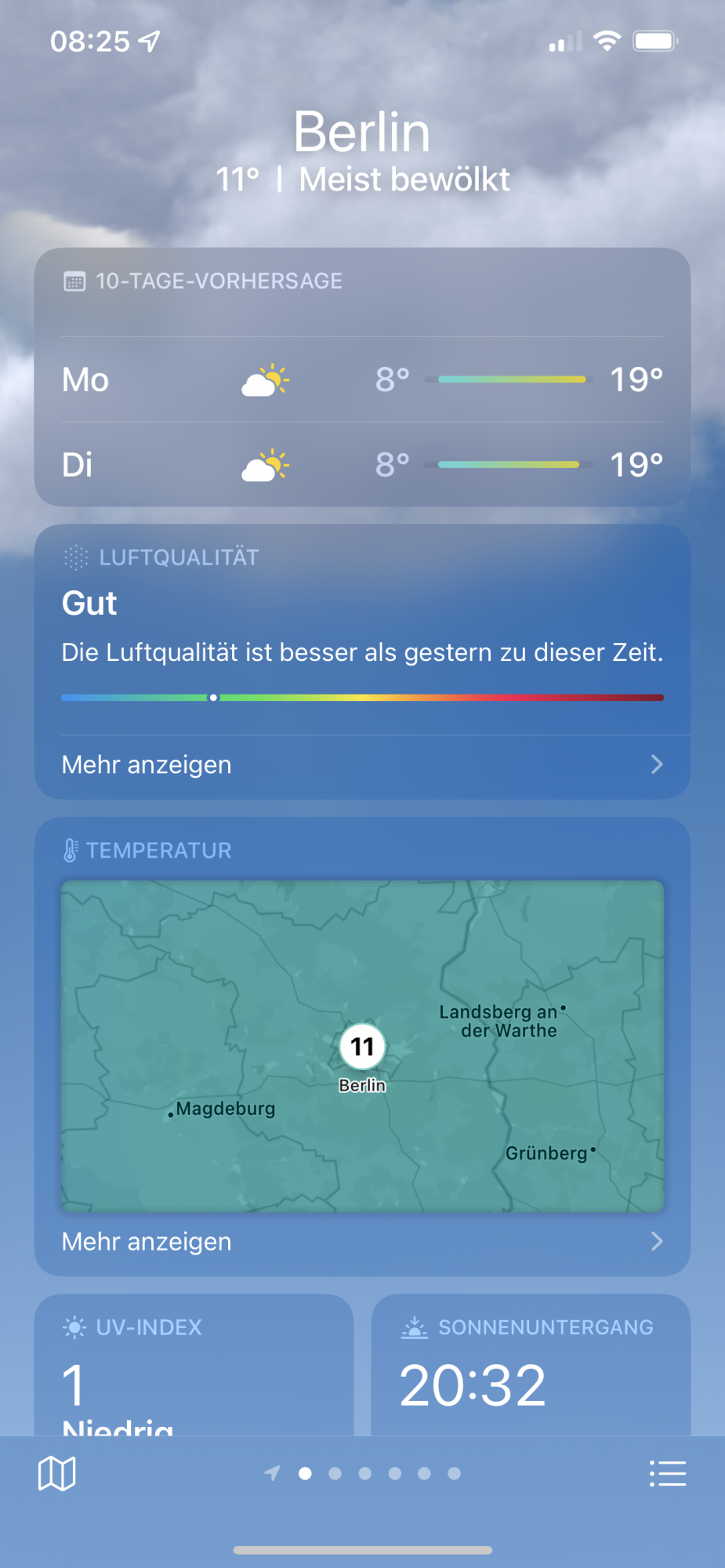This screenshot has width=725, height=1568.
Task: View Tuesday's forecast details
Action: [362, 465]
